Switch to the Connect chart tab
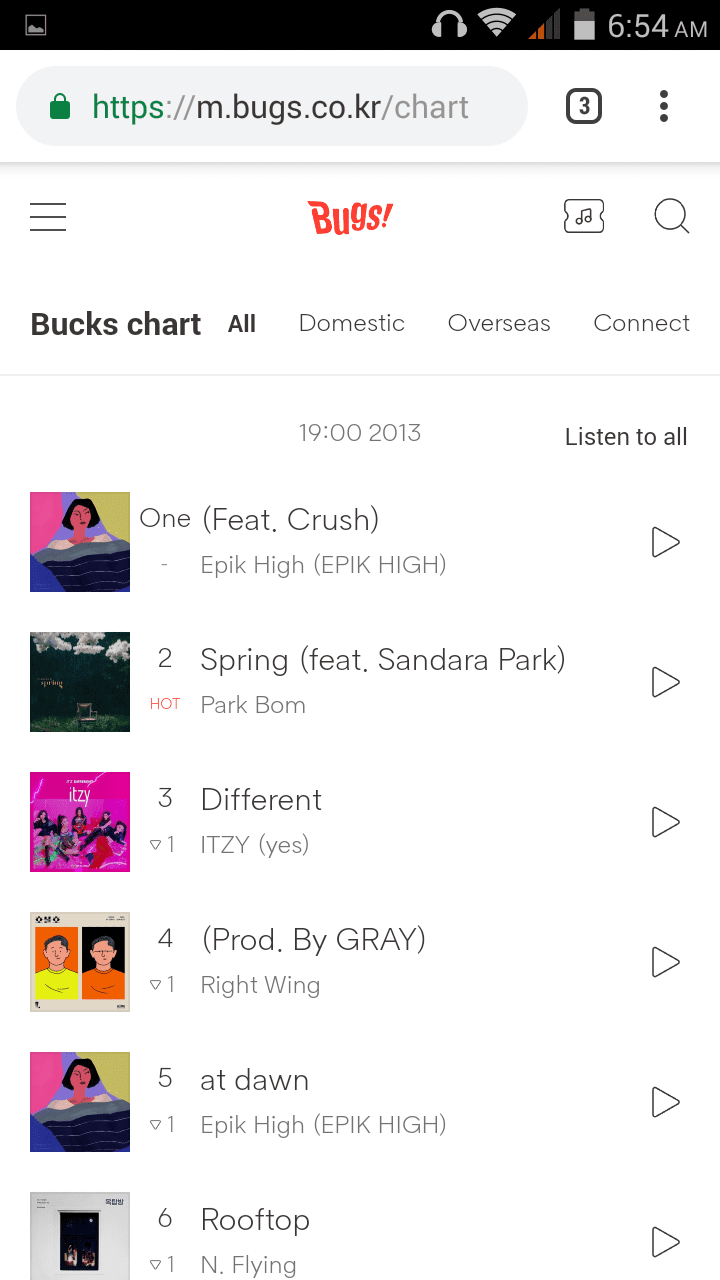720x1280 pixels. click(x=642, y=323)
